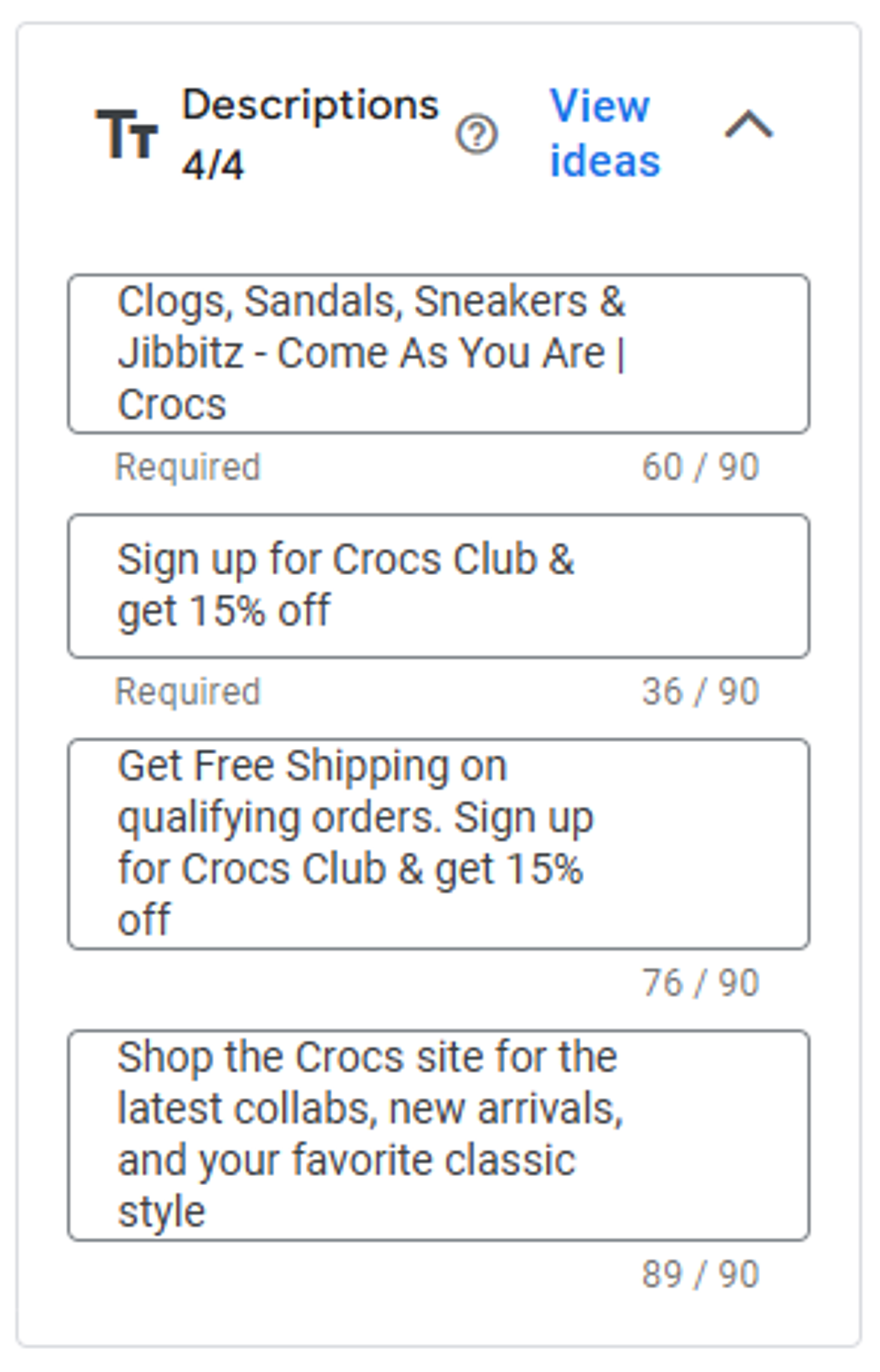Collapse the Descriptions section
Screen dimensions: 880x1372
pyautogui.click(x=749, y=126)
